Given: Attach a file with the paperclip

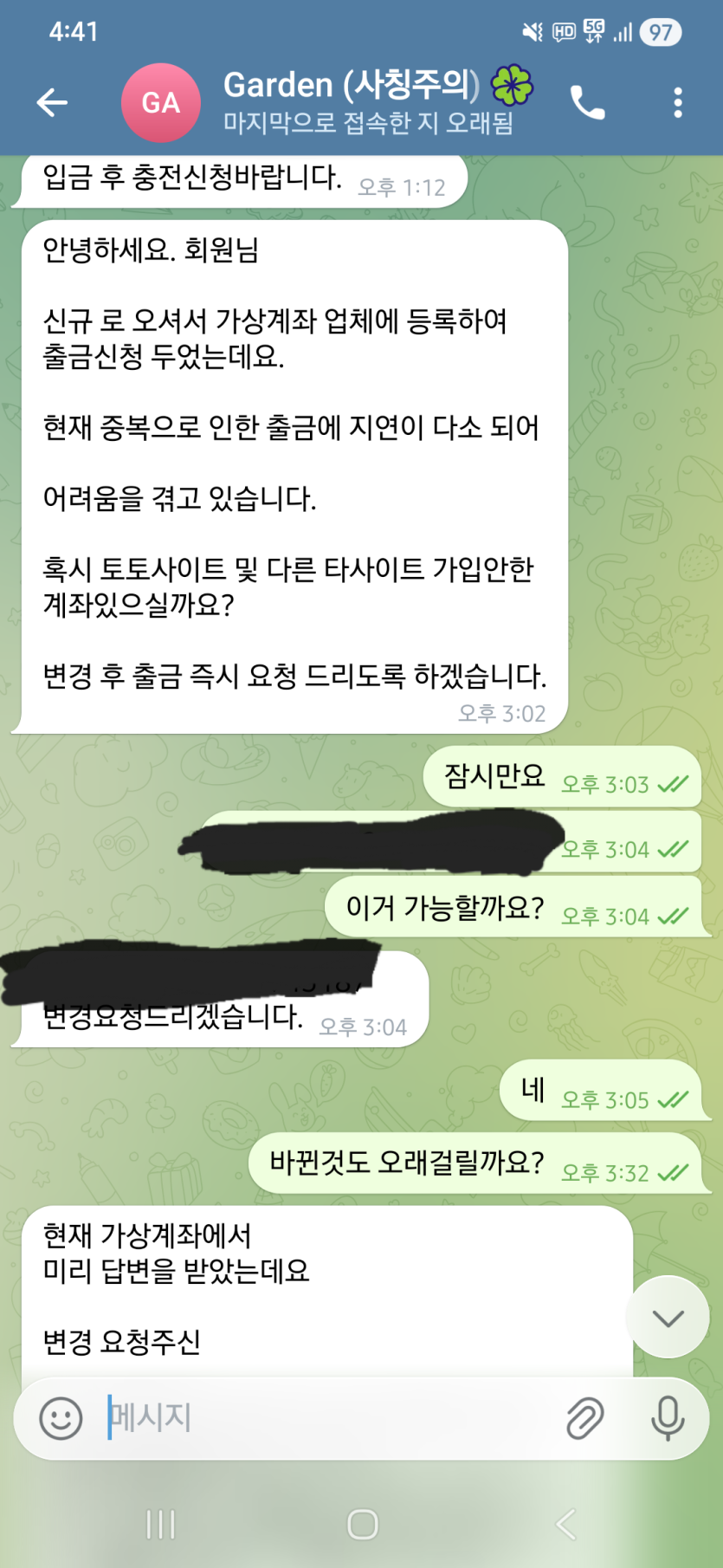Looking at the screenshot, I should tap(585, 1418).
